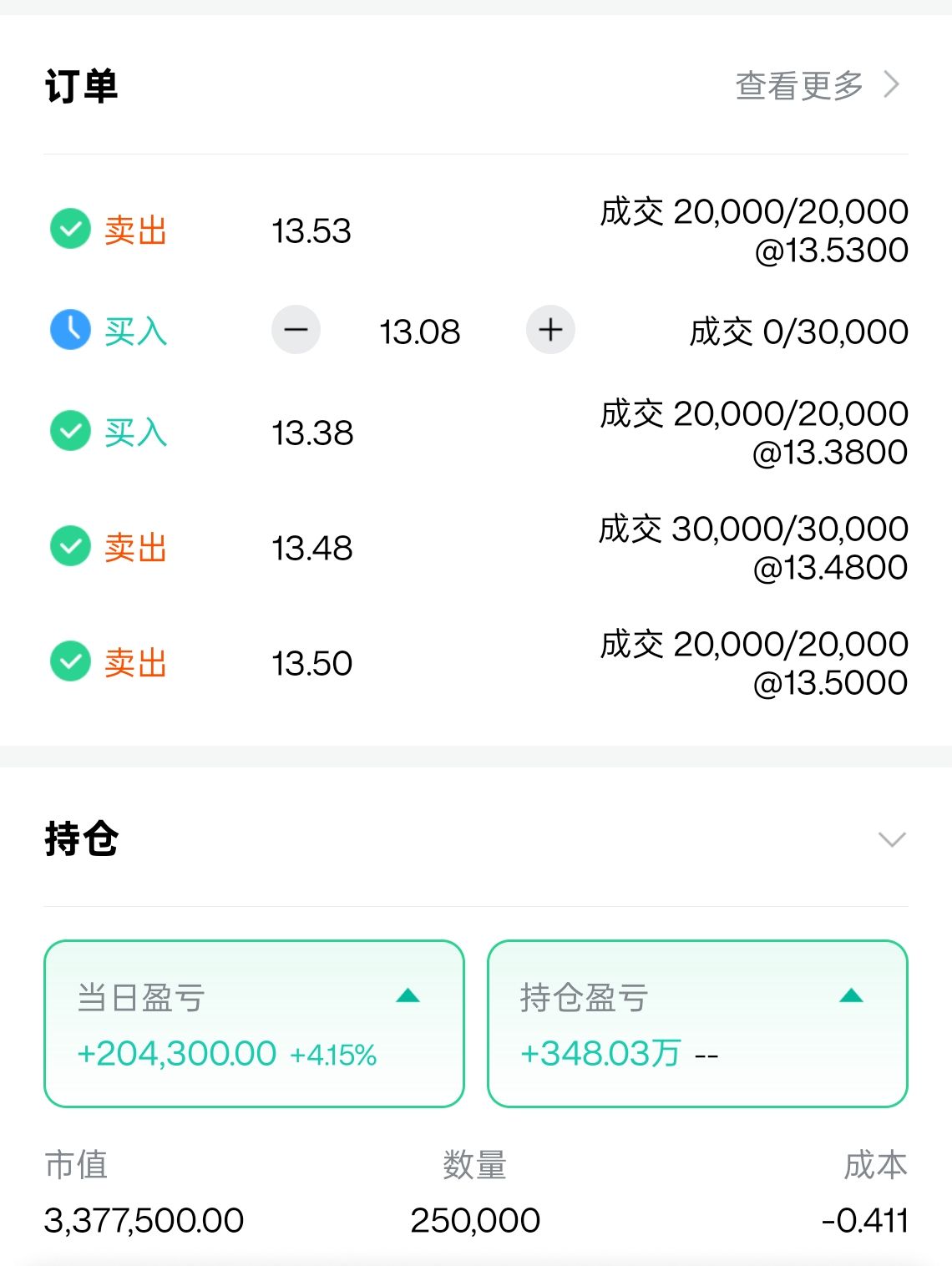Tap the 当日盈亏 card
The image size is (952, 1266).
[254, 1024]
